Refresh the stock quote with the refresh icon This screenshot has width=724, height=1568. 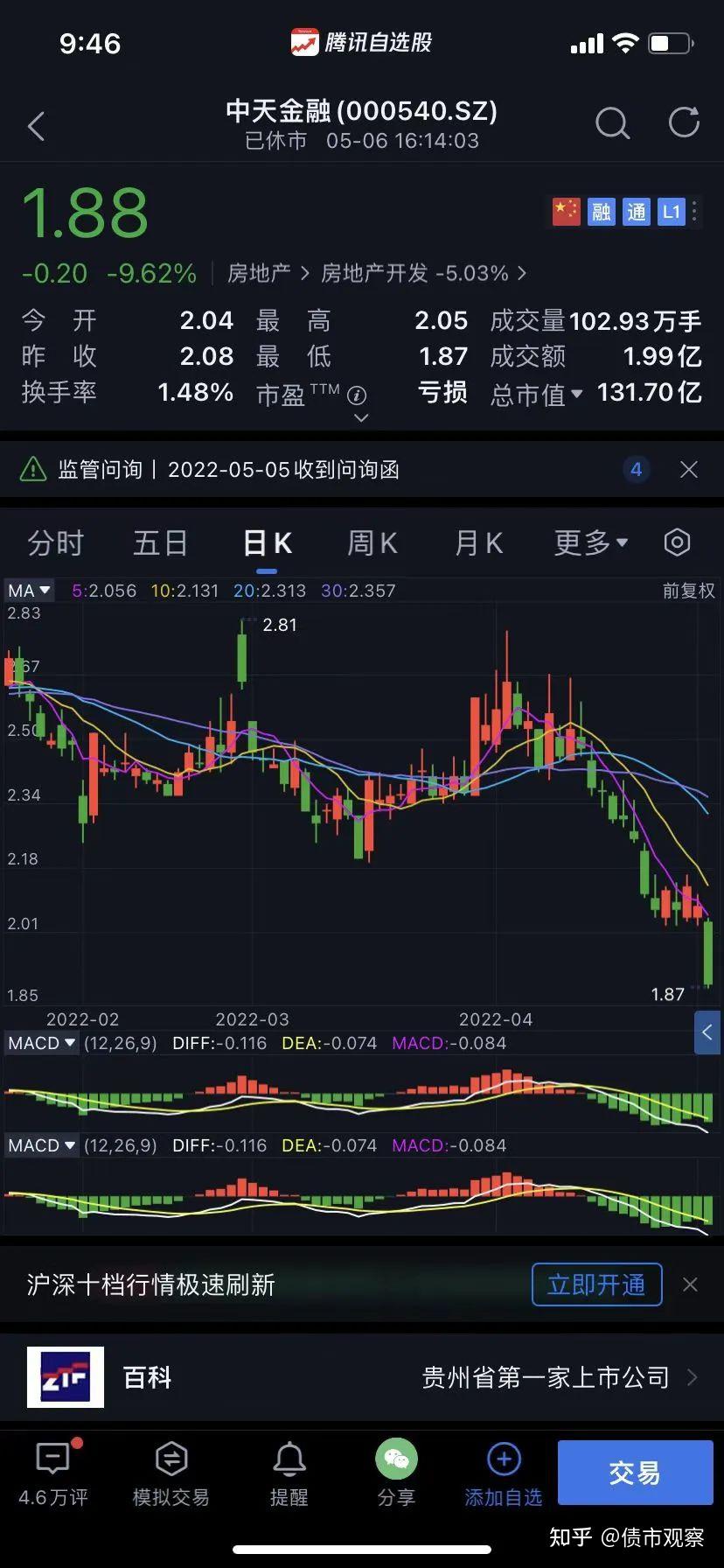pos(683,123)
